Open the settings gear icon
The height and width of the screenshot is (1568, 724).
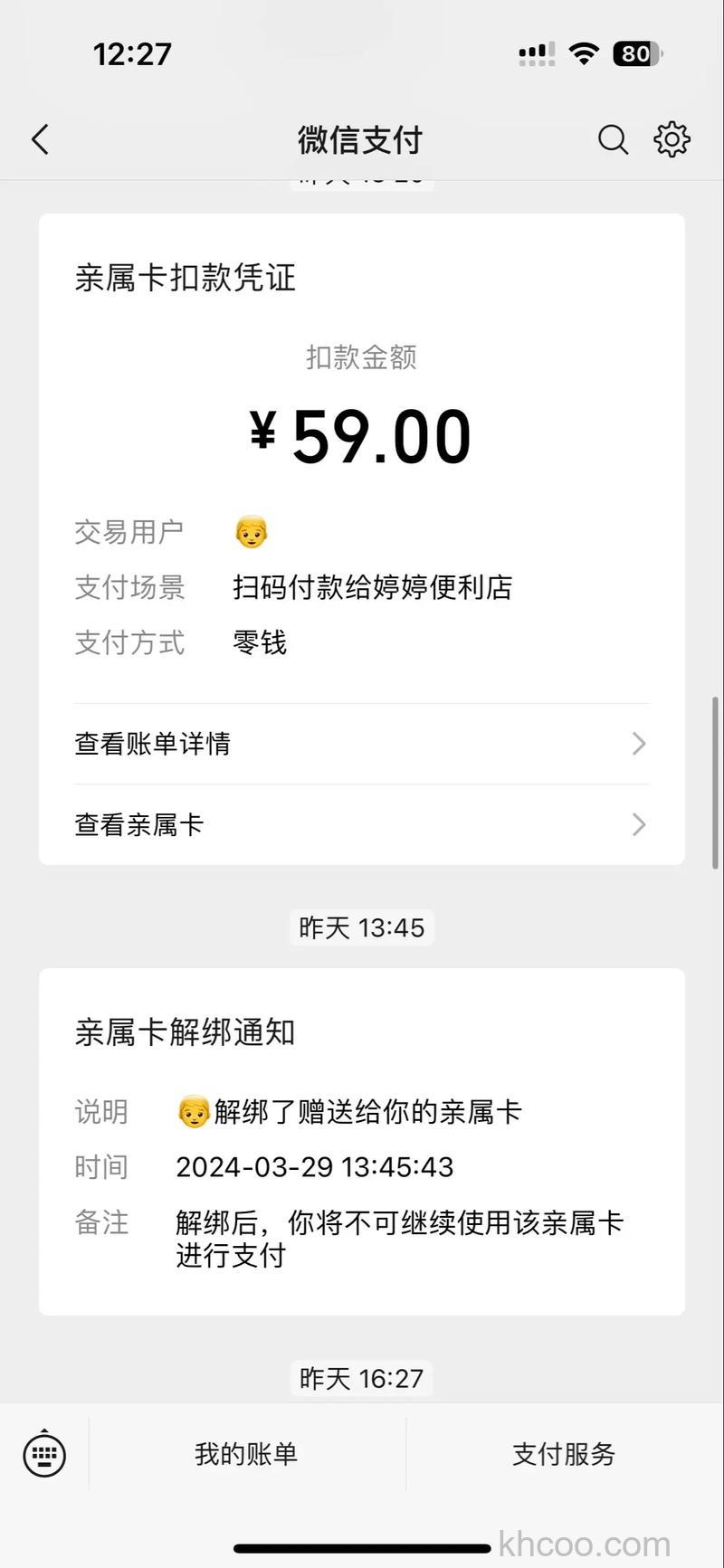pos(672,139)
